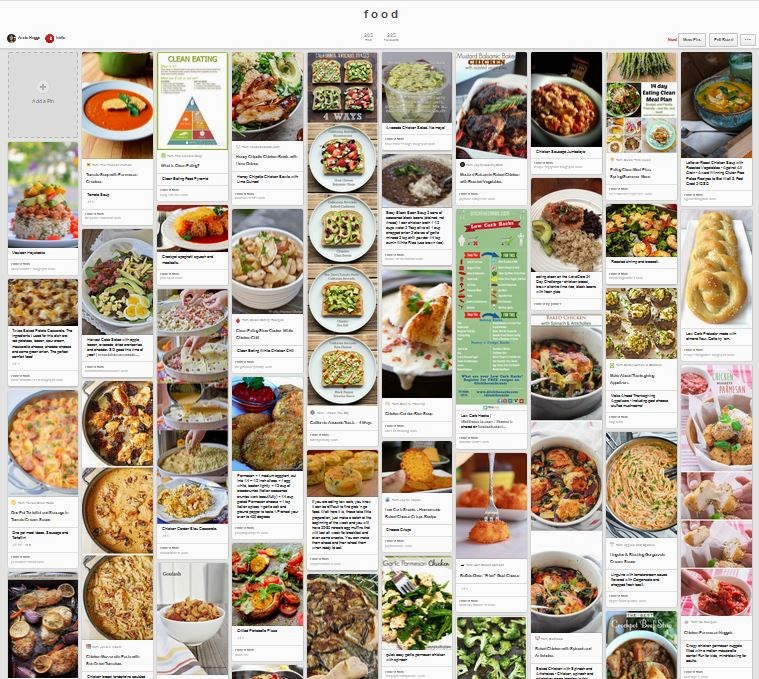Screen dimensions: 759x679
Task: Open the Move Pins button
Action: pos(691,39)
